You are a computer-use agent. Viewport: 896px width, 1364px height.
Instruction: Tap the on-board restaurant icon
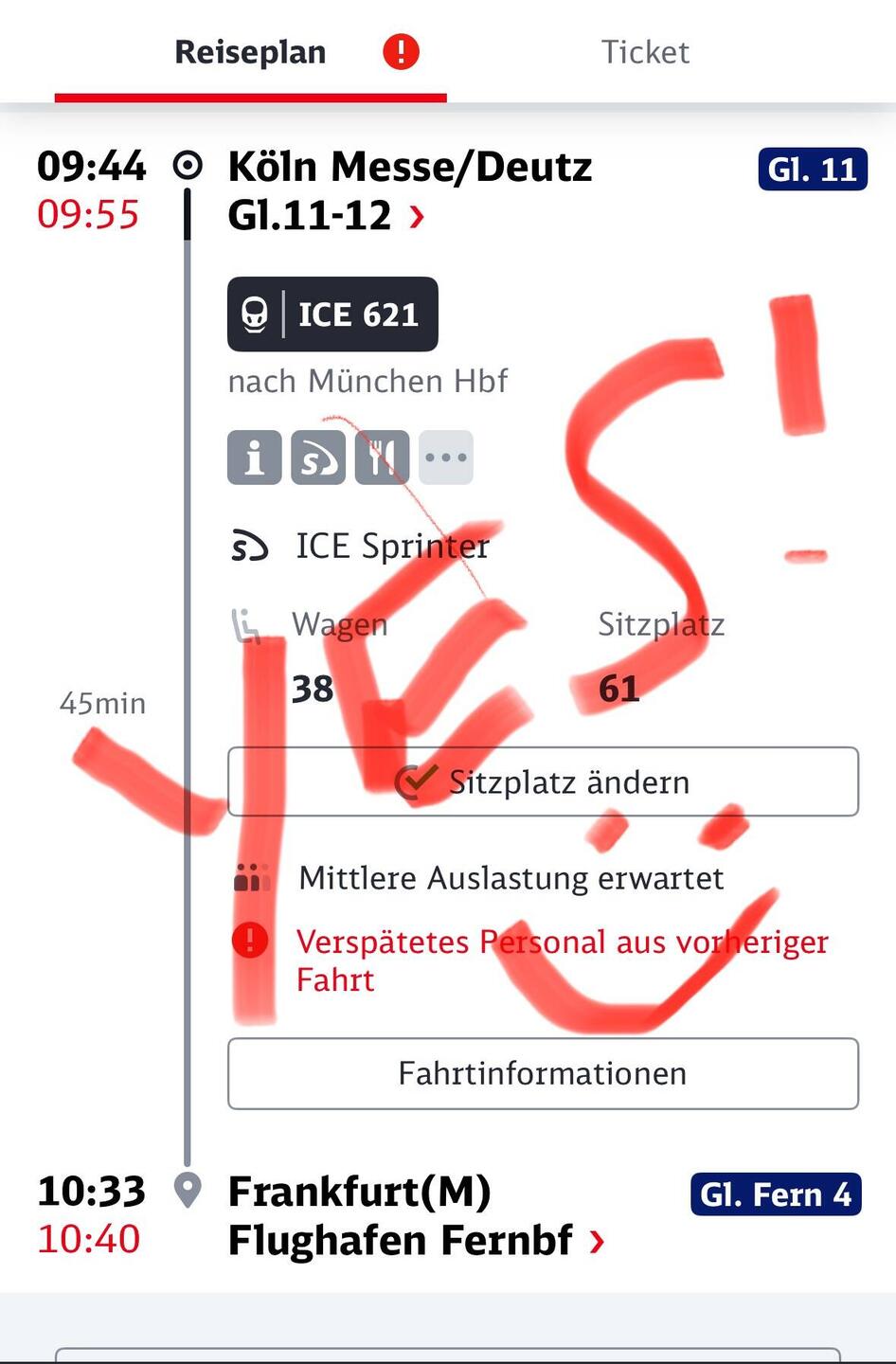click(382, 458)
